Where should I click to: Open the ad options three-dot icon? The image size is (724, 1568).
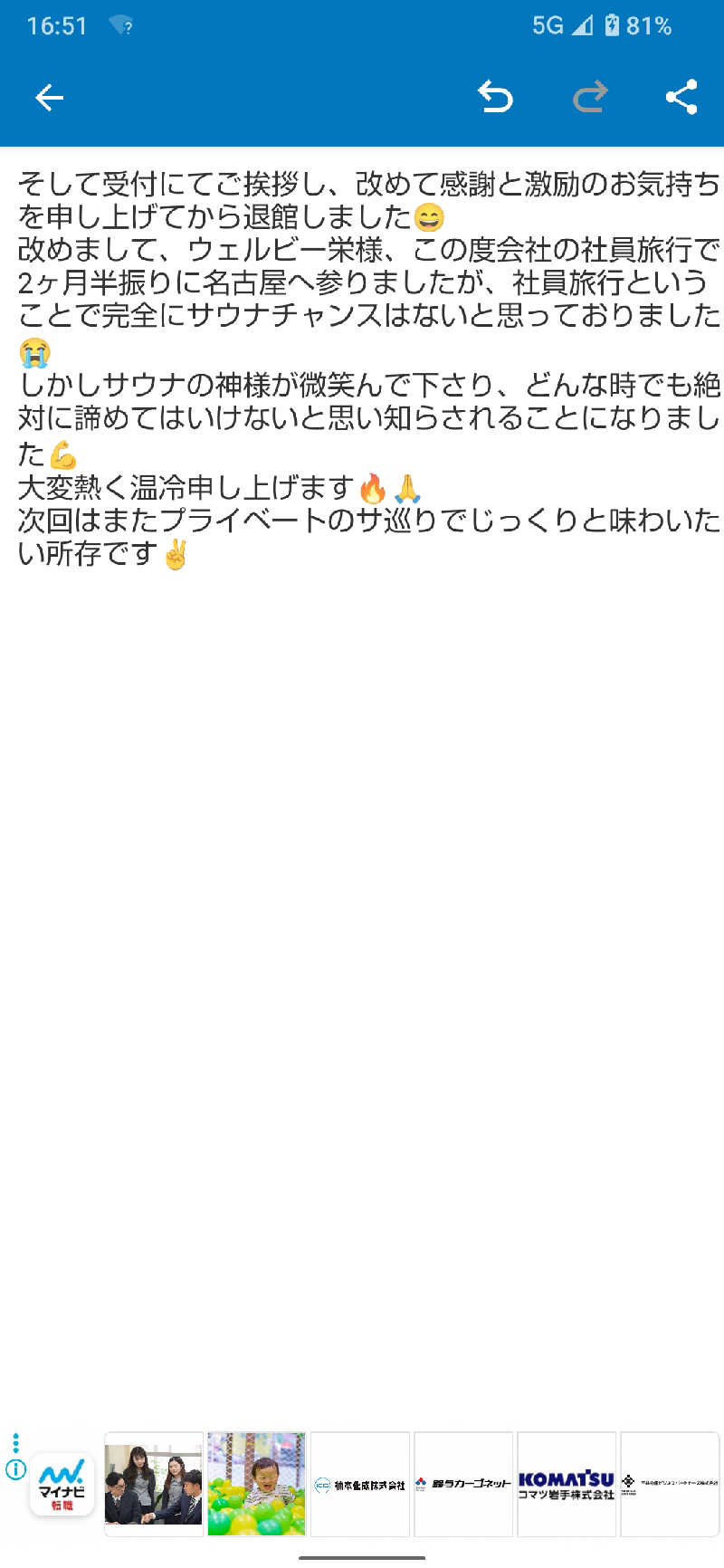click(15, 1442)
